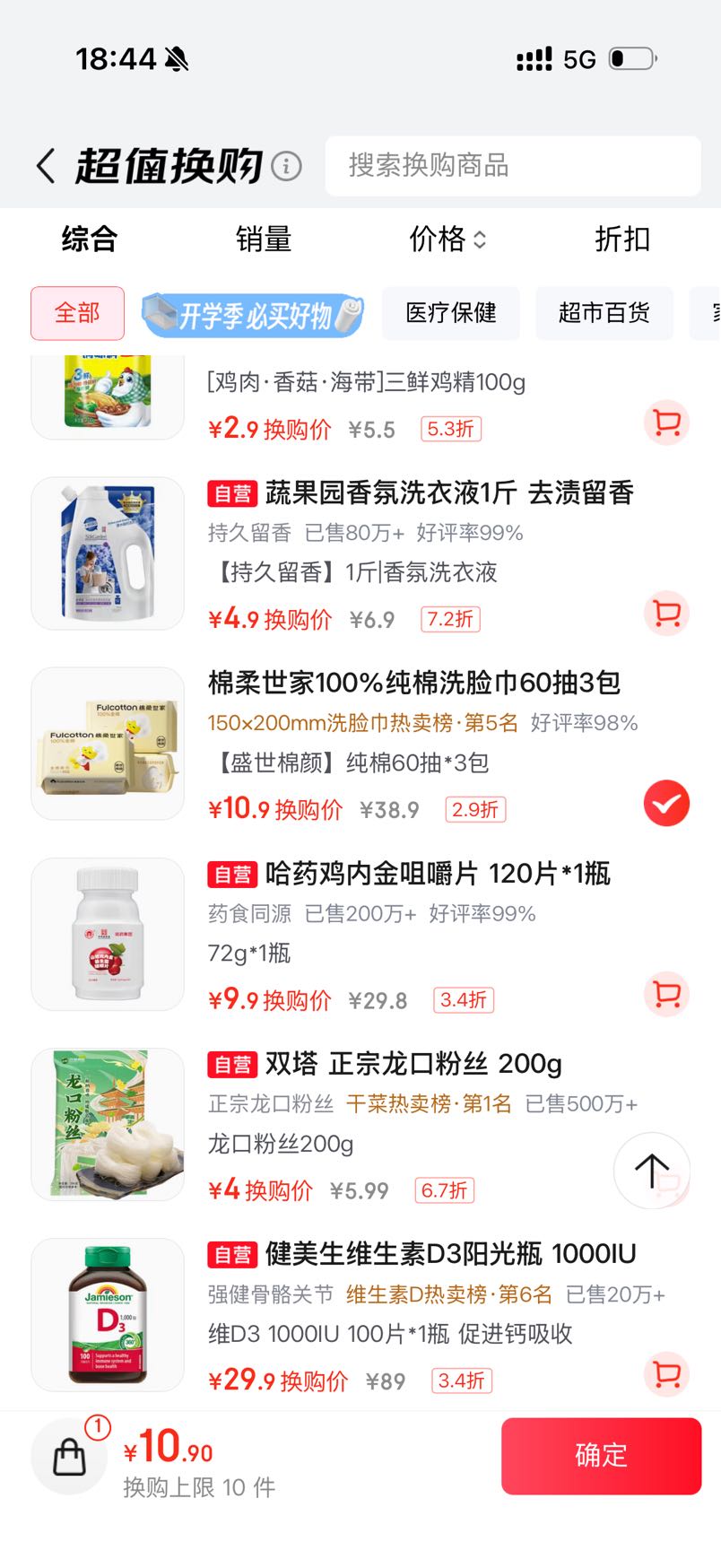The height and width of the screenshot is (1568, 721).
Task: Select the 综合 sort tab
Action: [90, 240]
